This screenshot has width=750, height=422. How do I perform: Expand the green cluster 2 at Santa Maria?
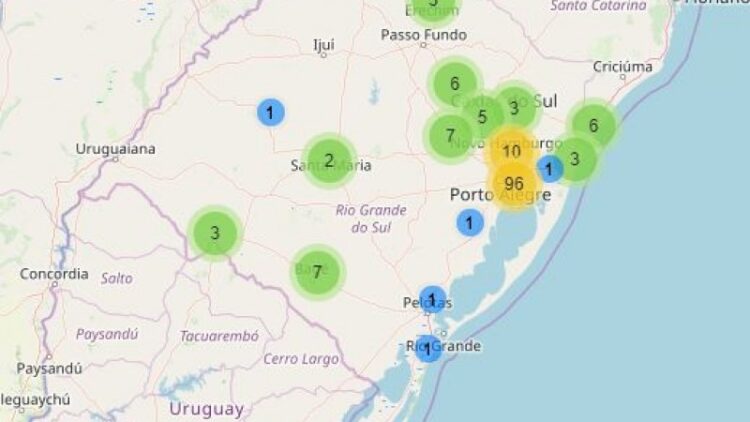[329, 160]
